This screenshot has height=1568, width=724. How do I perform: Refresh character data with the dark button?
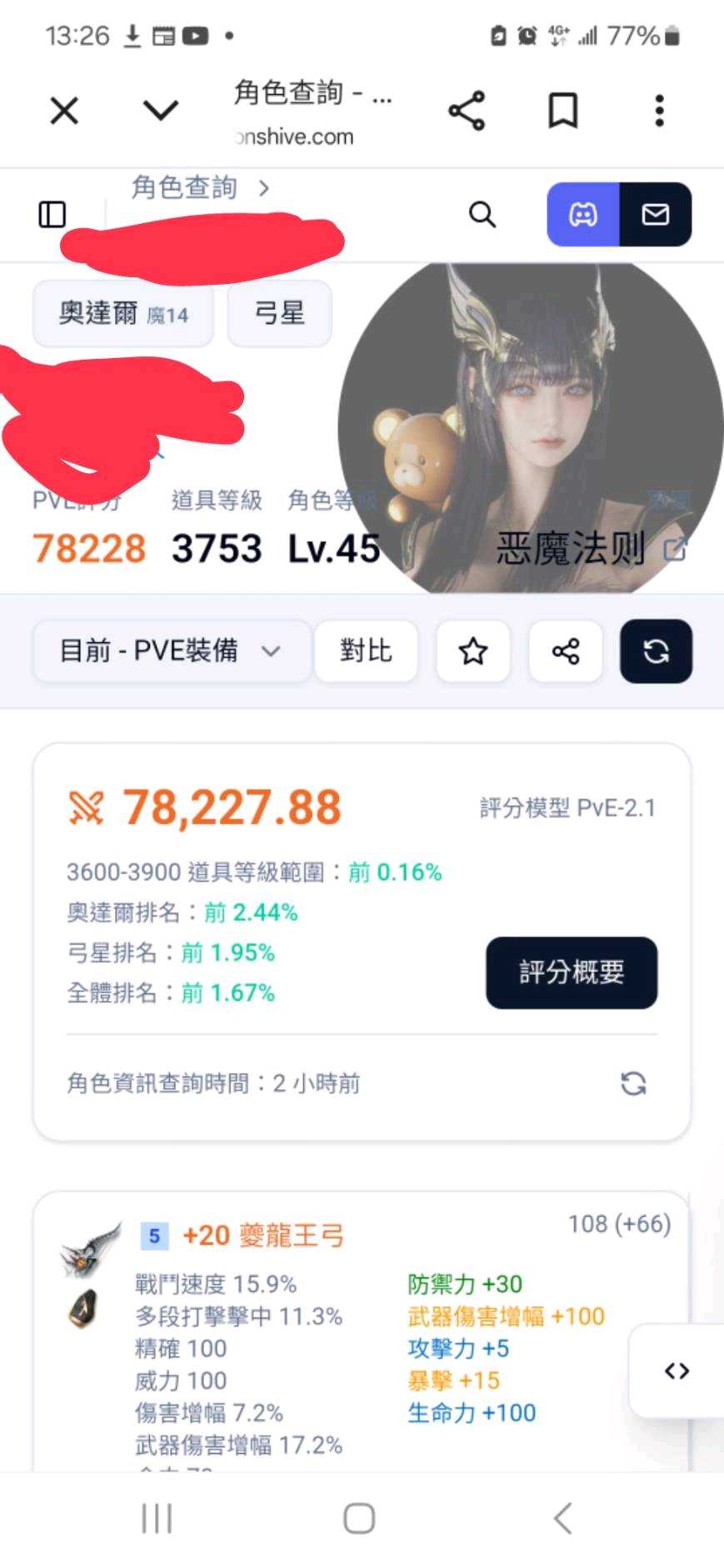tap(656, 651)
